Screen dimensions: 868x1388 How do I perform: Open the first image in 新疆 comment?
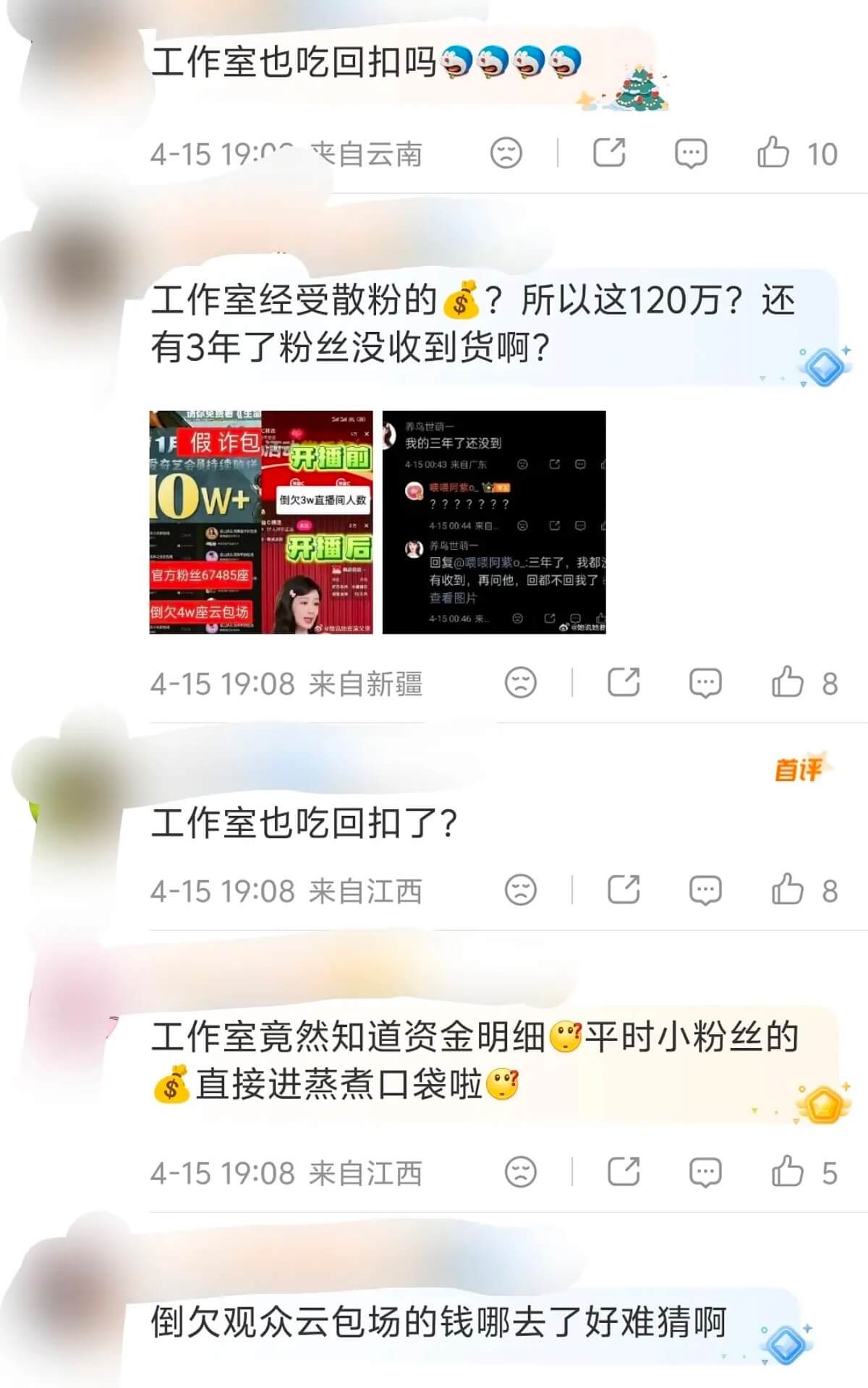click(261, 522)
